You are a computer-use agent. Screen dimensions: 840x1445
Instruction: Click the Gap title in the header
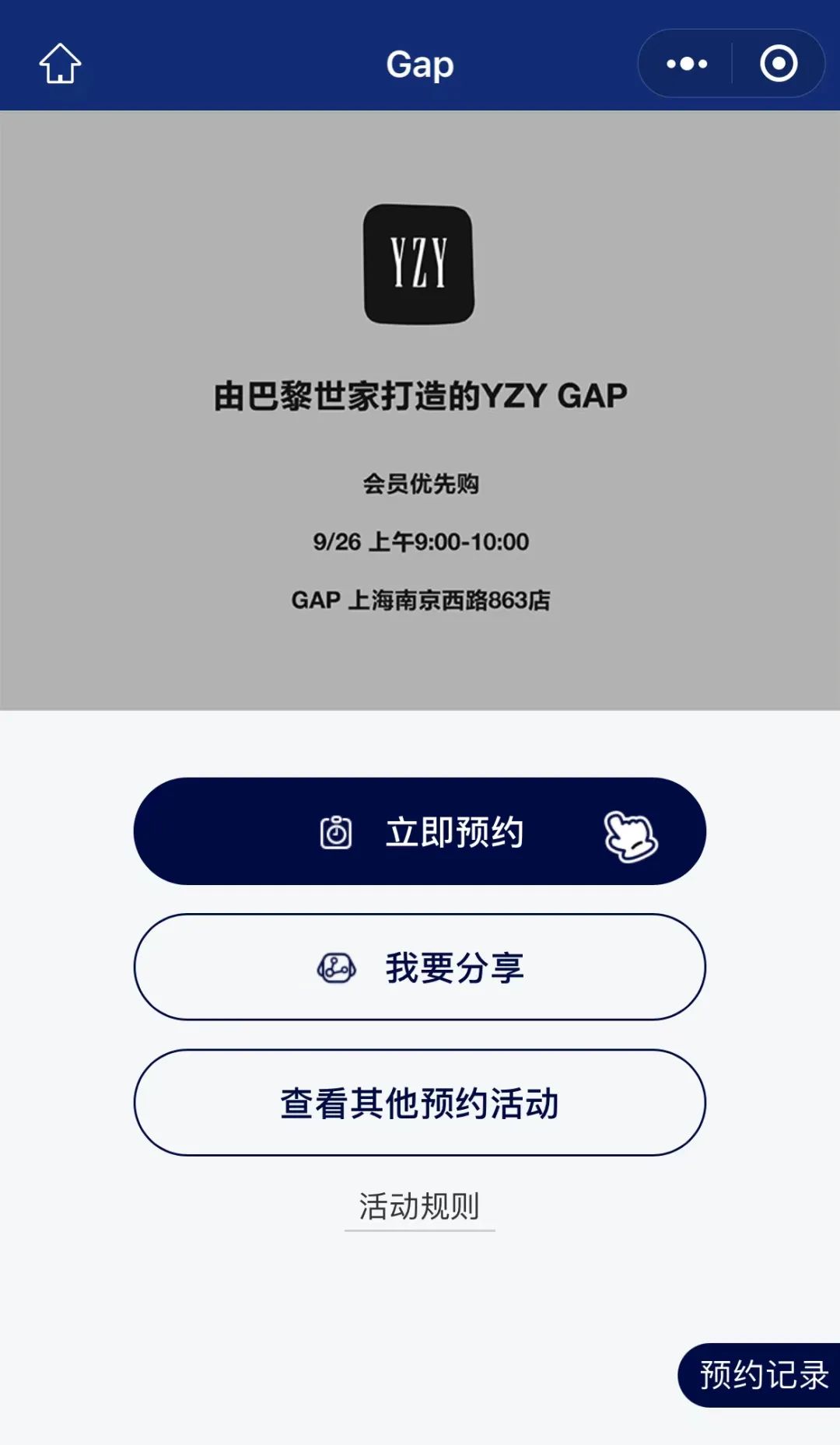coord(420,65)
